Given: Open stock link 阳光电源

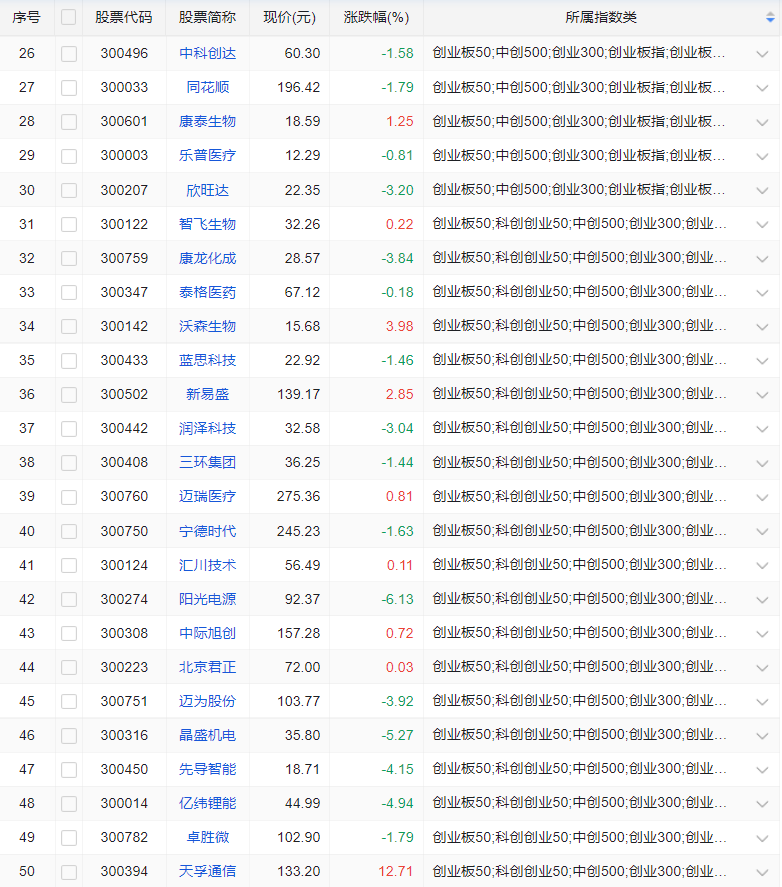Looking at the screenshot, I should (207, 599).
